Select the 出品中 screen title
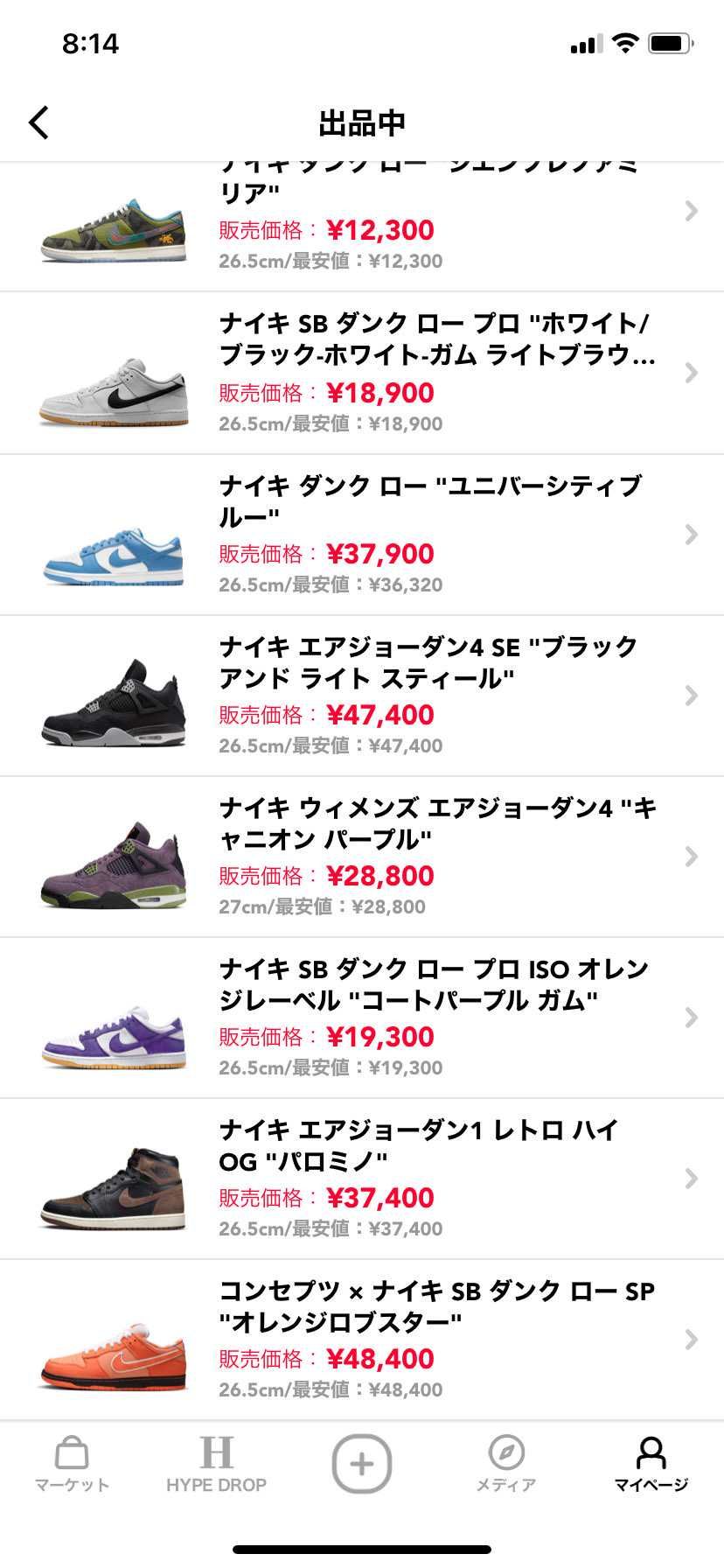Screen dimensions: 724x1568 click(x=362, y=123)
